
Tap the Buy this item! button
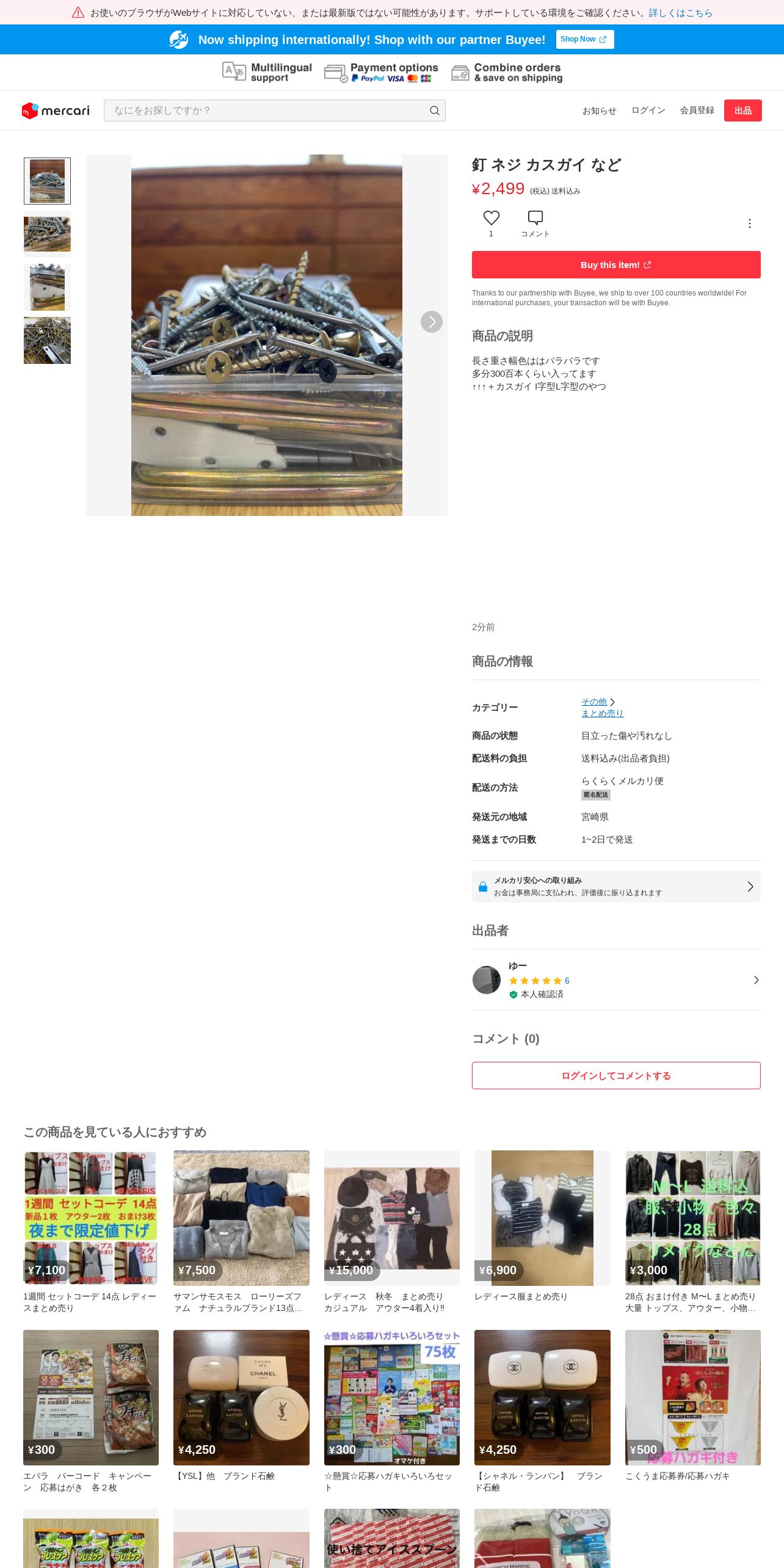coord(615,265)
